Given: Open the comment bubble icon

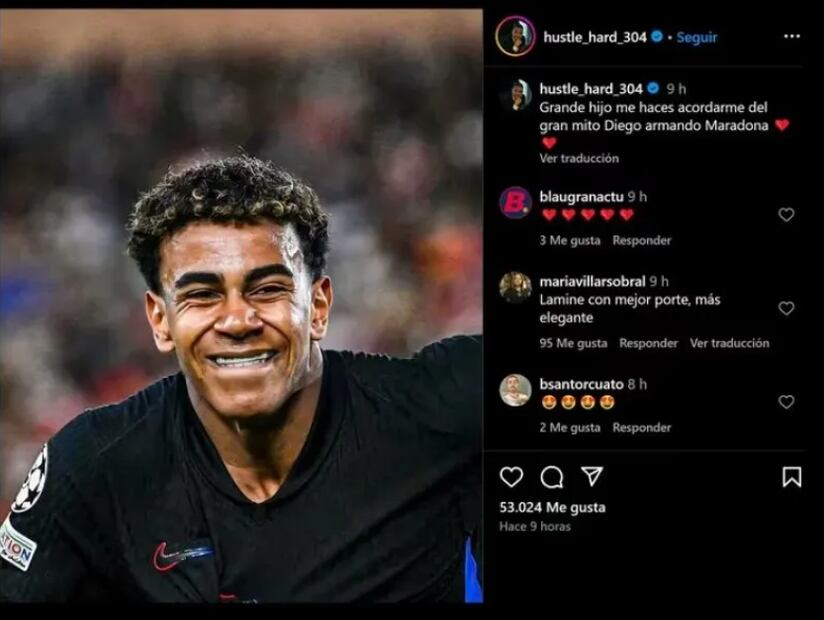Looking at the screenshot, I should [552, 477].
